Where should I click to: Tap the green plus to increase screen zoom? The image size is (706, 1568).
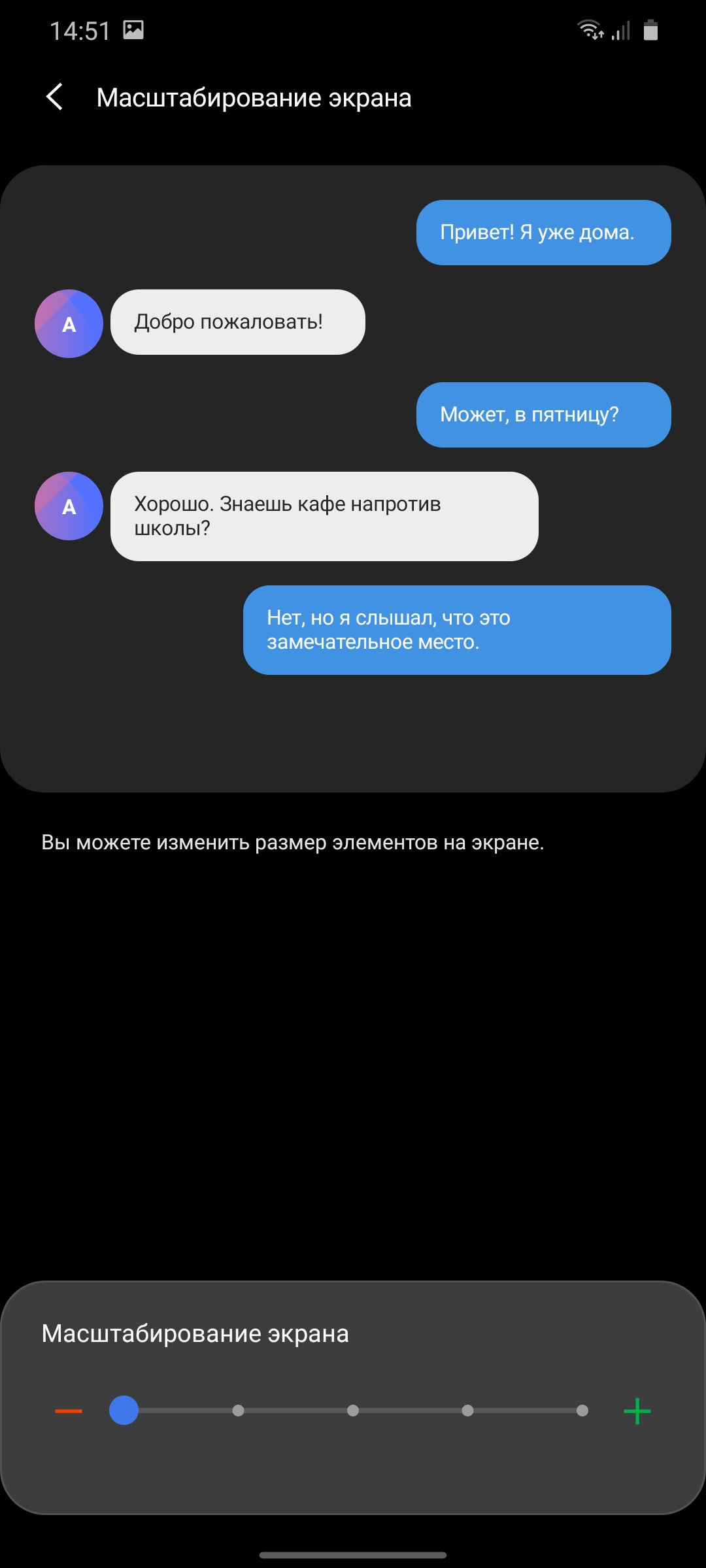[637, 1411]
